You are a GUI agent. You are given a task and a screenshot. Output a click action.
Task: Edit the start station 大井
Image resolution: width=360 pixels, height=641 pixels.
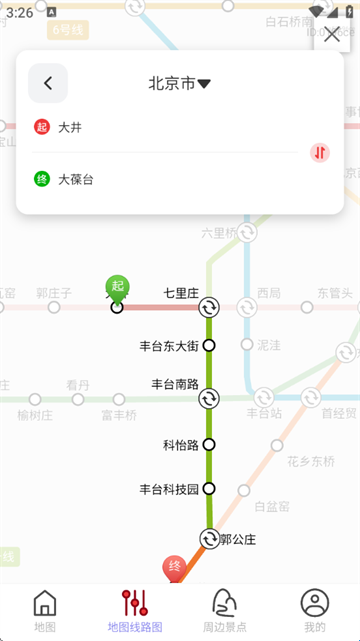coord(165,127)
